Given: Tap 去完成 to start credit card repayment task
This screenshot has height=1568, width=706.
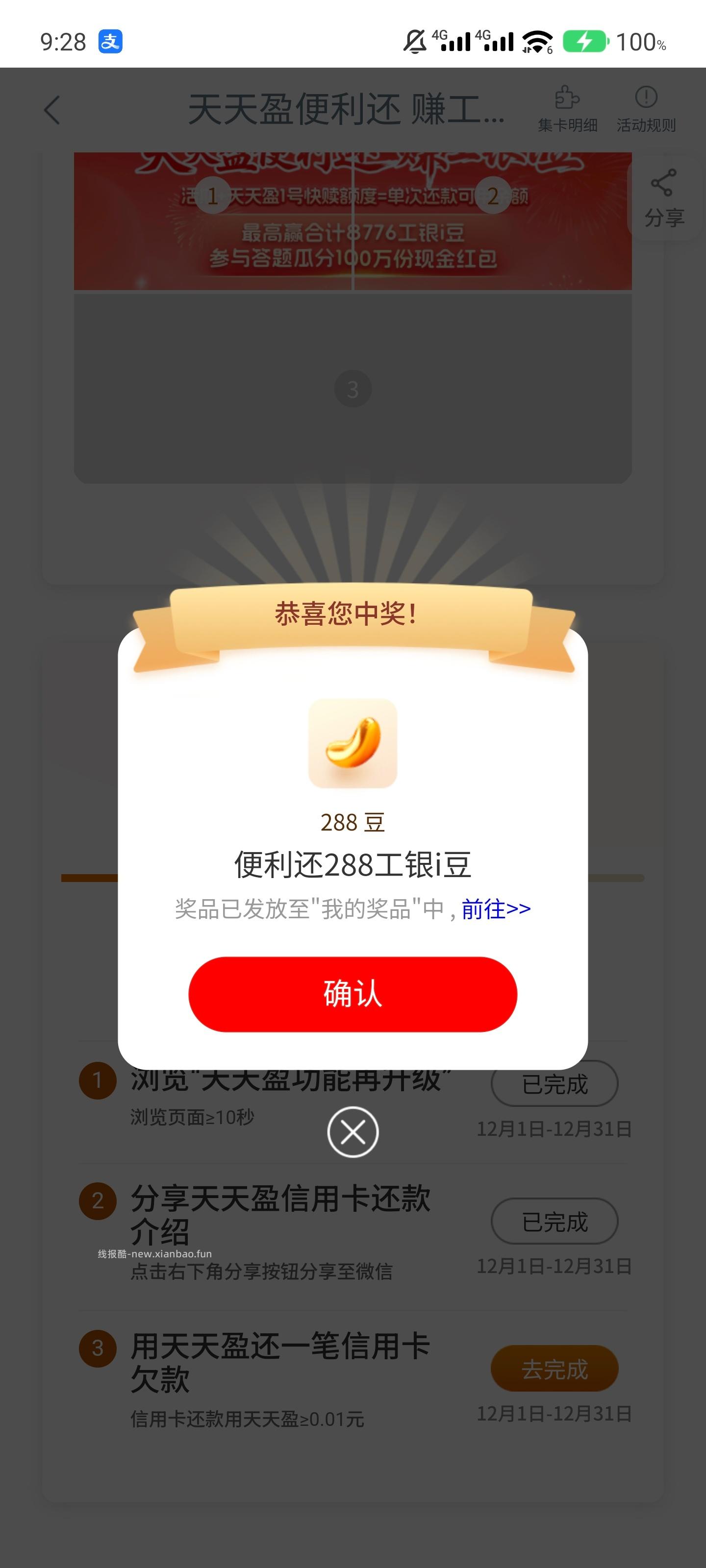Looking at the screenshot, I should pos(555,1370).
